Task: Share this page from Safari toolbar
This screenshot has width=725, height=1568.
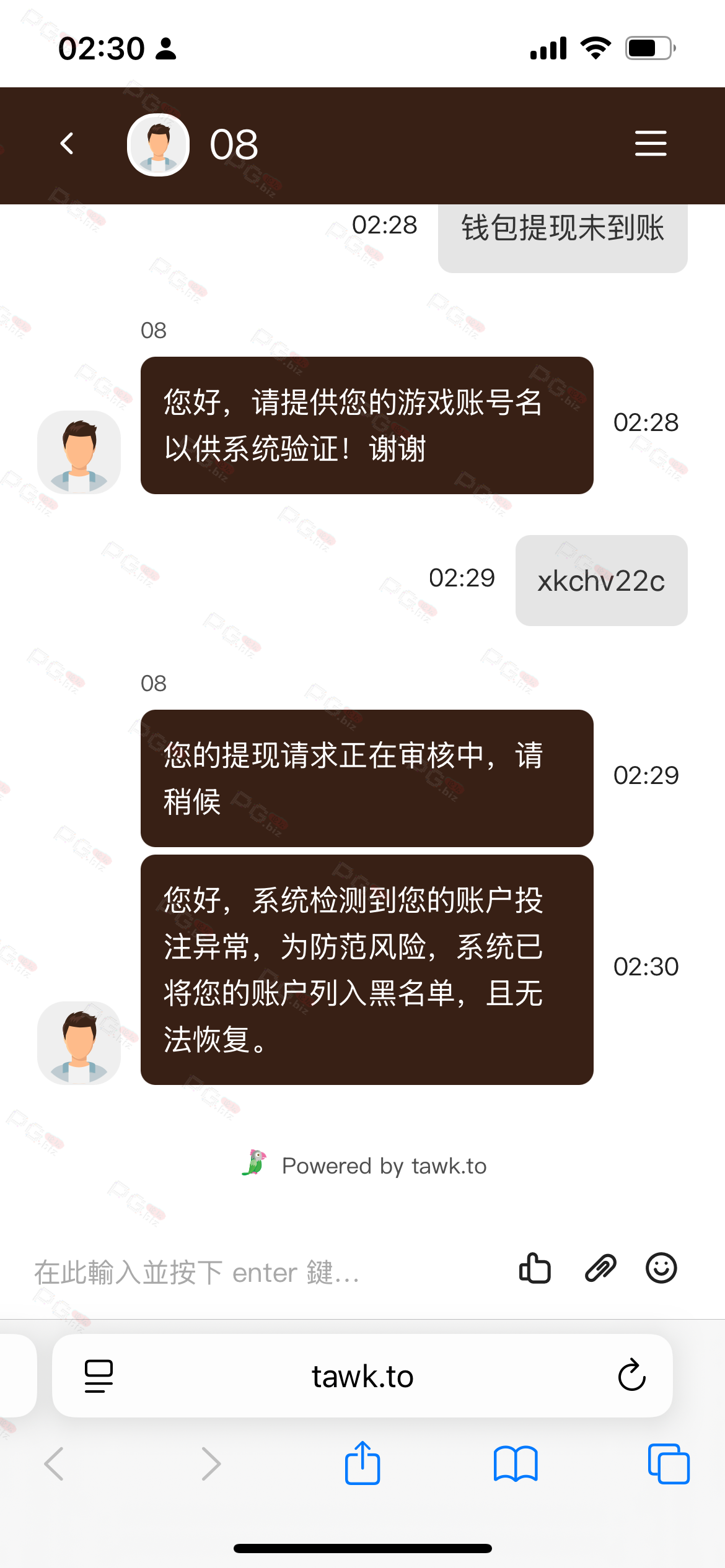Action: 362,1463
